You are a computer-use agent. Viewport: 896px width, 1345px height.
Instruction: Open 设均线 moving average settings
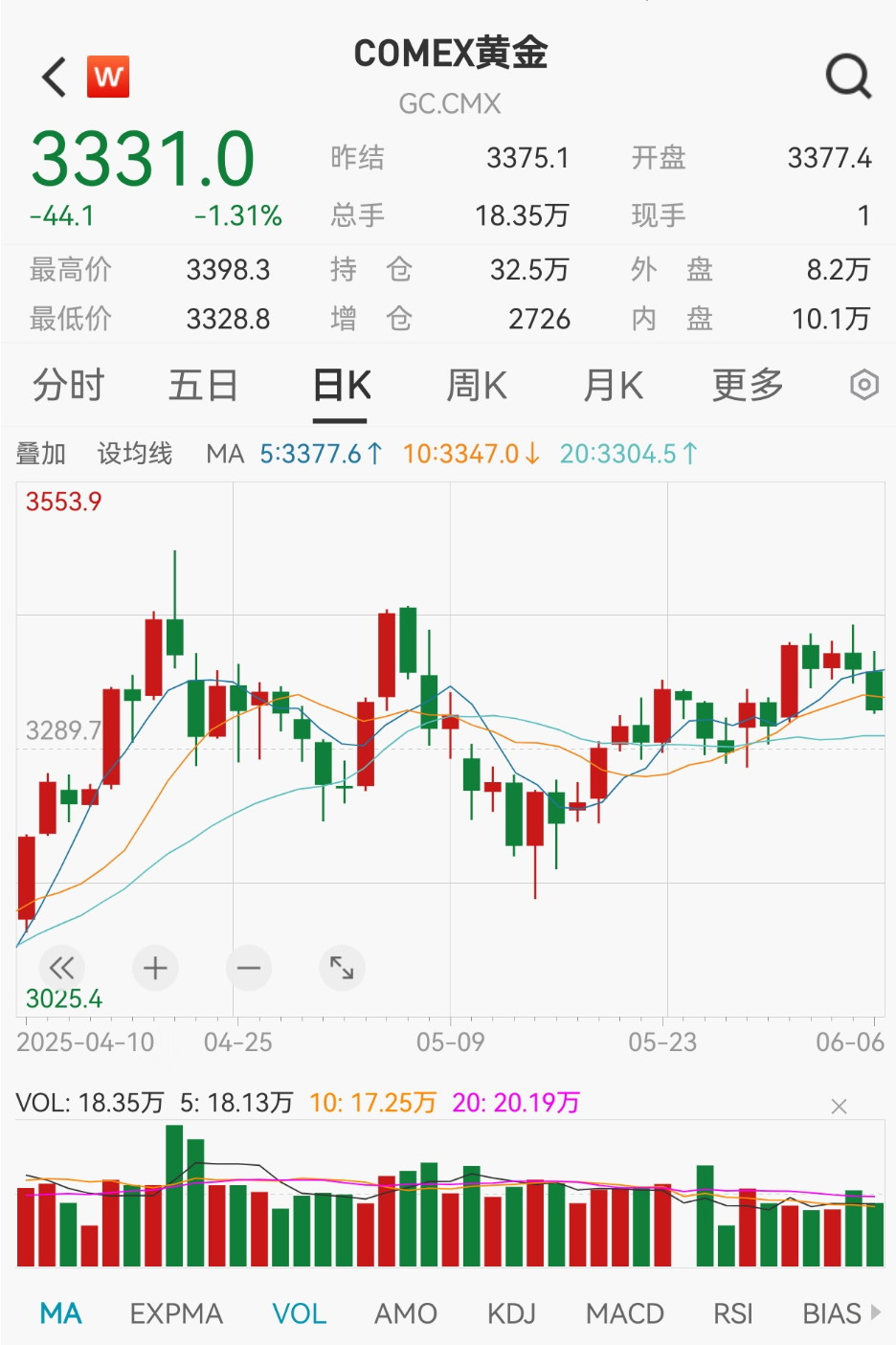(135, 453)
